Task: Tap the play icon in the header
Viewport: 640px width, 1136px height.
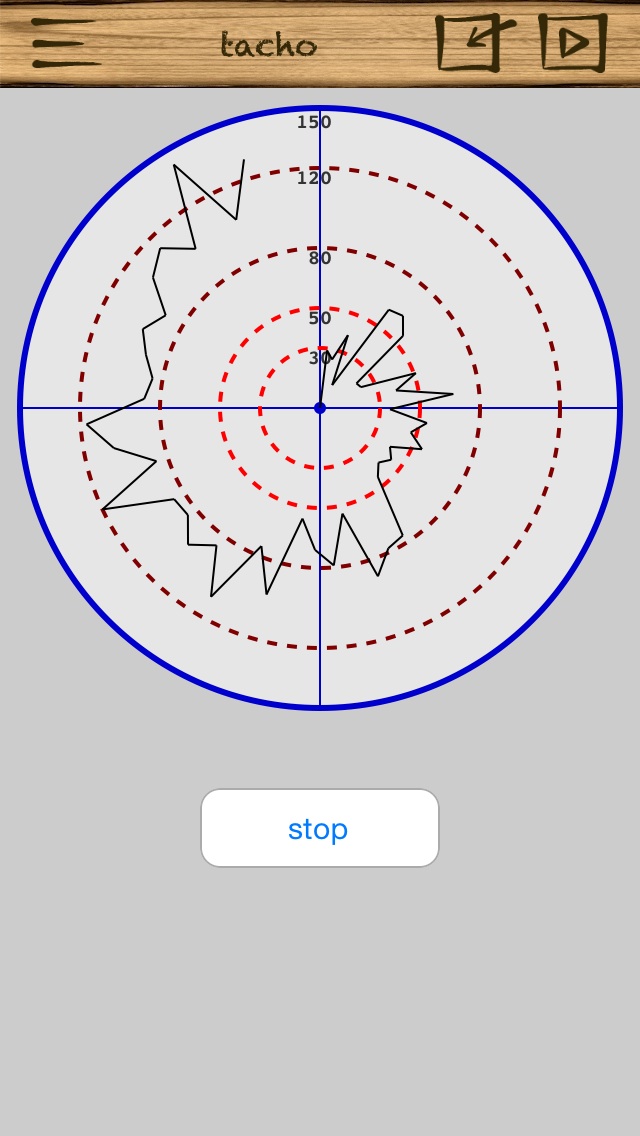Action: click(572, 42)
